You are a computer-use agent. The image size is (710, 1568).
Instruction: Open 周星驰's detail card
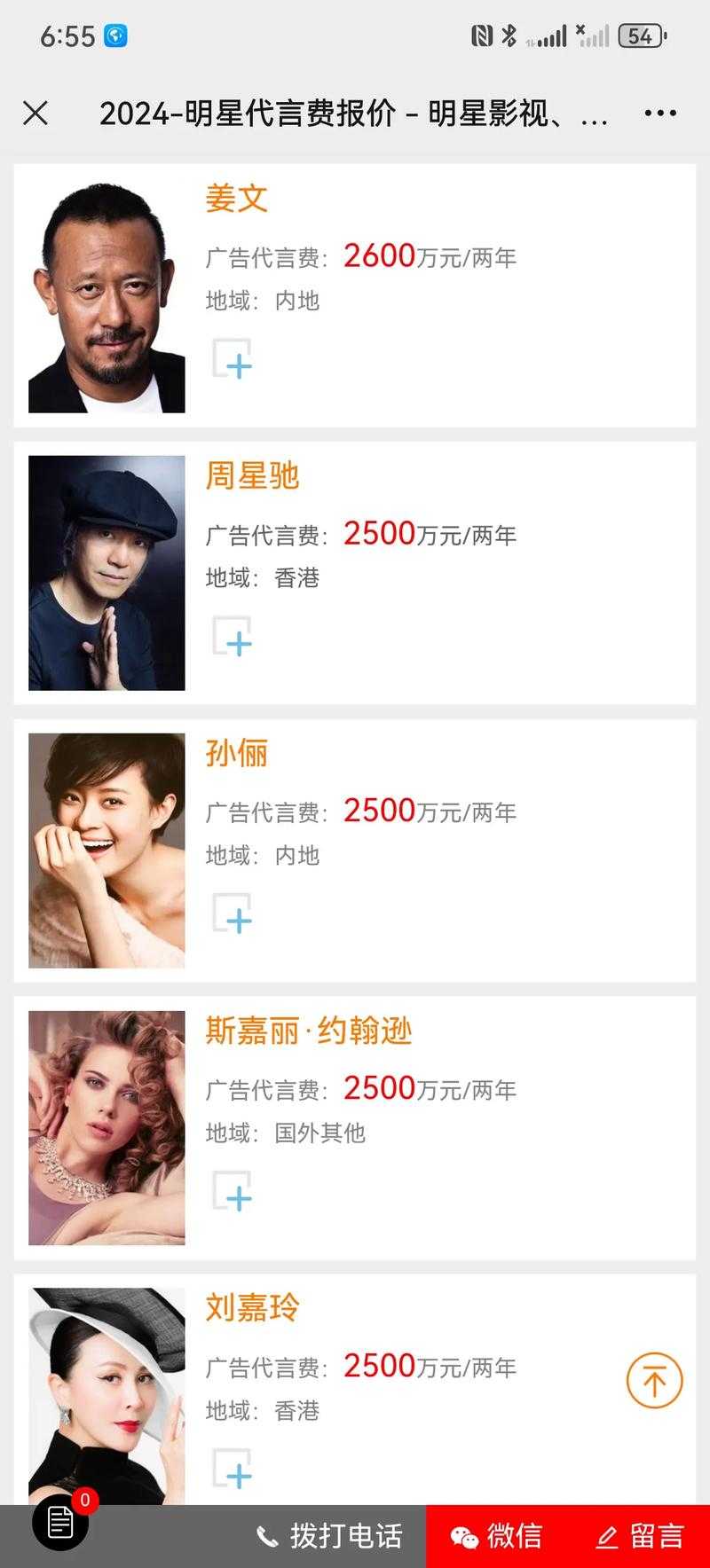tap(252, 476)
